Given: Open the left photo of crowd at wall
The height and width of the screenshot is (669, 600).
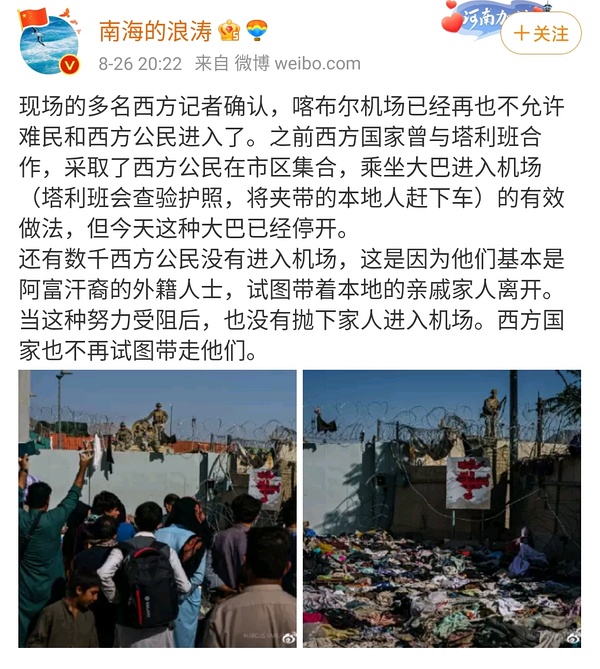Looking at the screenshot, I should 157,508.
